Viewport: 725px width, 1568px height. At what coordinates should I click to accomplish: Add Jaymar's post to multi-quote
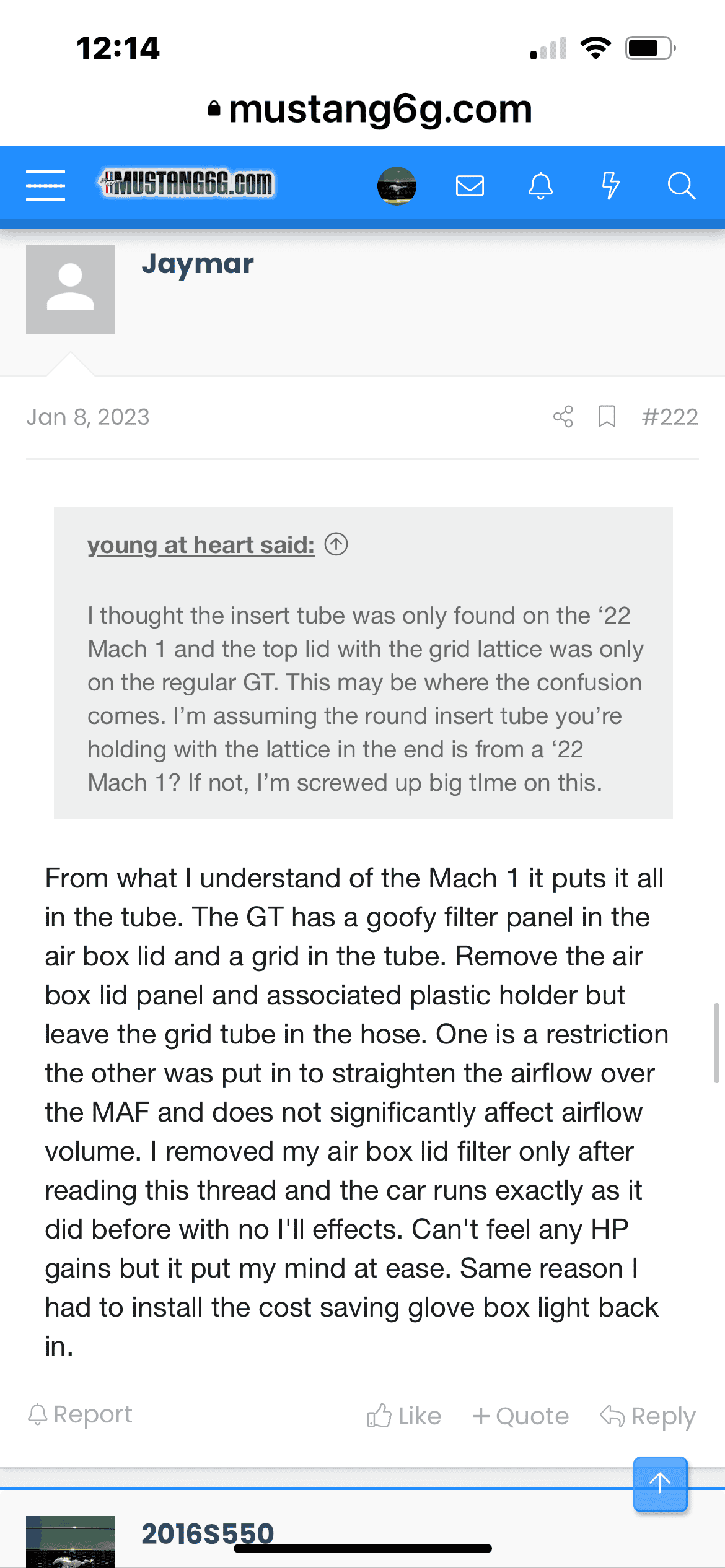[x=521, y=1416]
